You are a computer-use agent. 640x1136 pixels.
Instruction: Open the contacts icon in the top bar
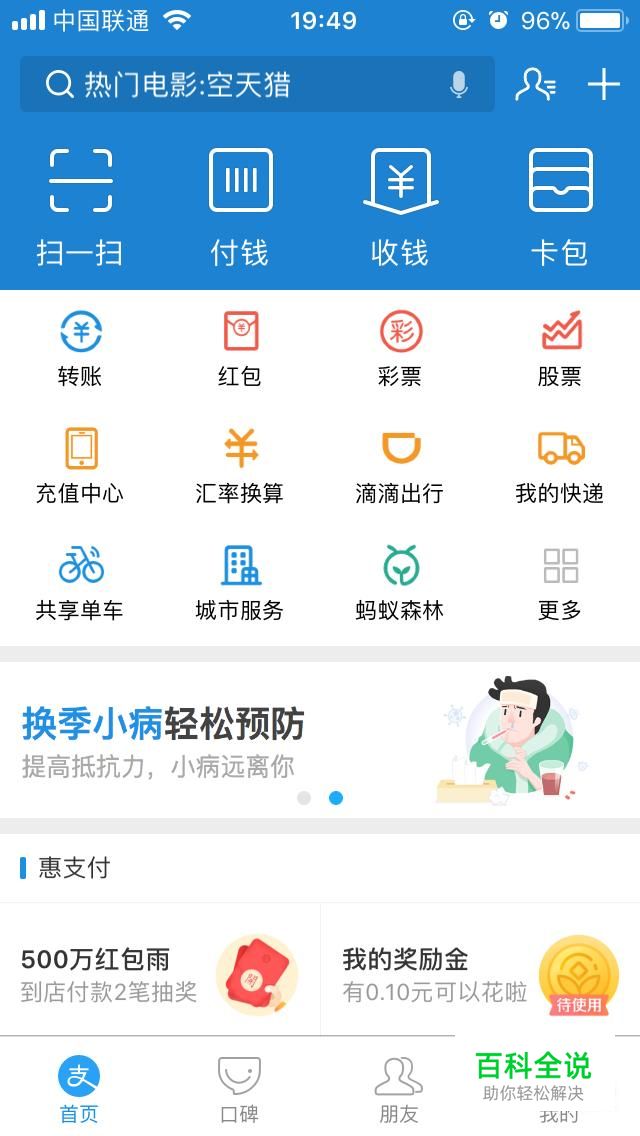(535, 85)
